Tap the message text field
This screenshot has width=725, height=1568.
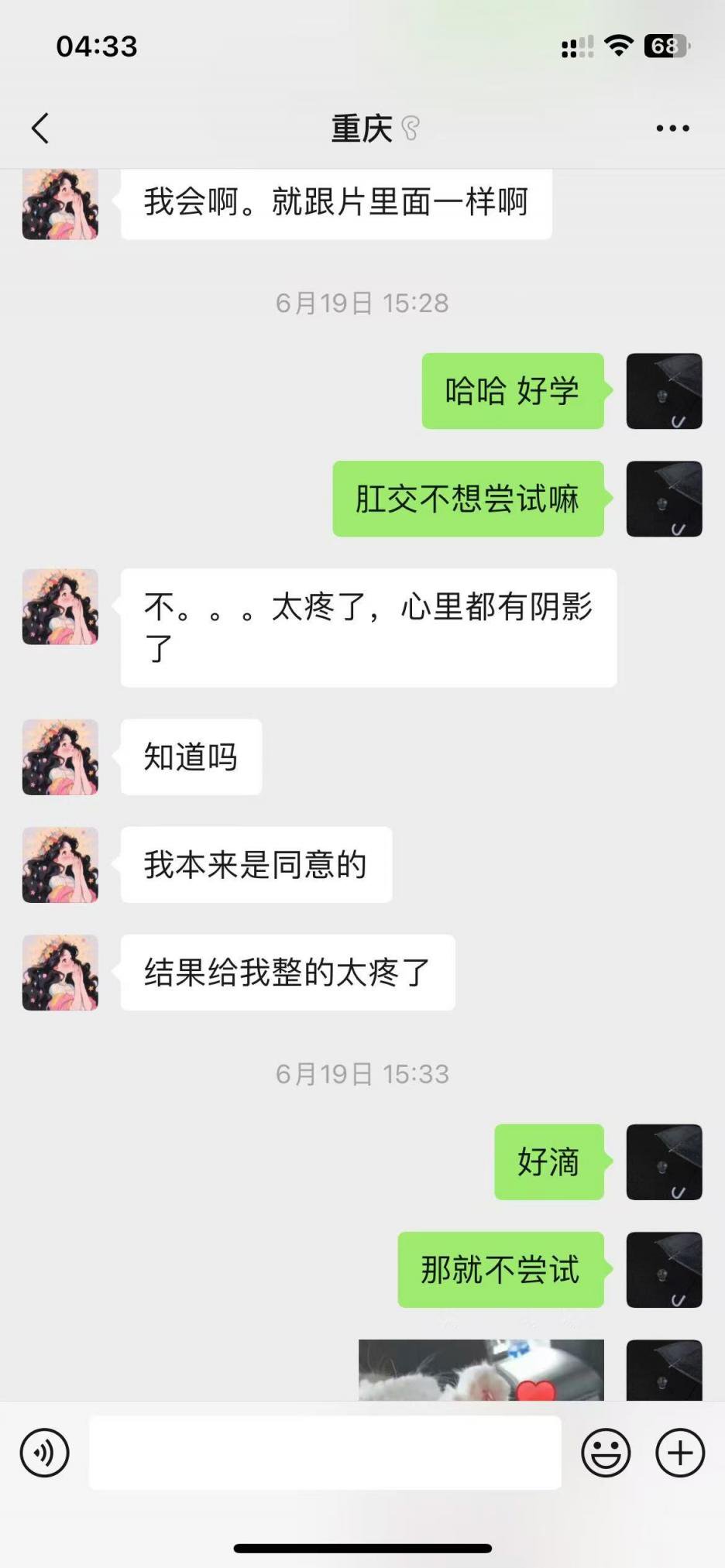click(x=325, y=1453)
